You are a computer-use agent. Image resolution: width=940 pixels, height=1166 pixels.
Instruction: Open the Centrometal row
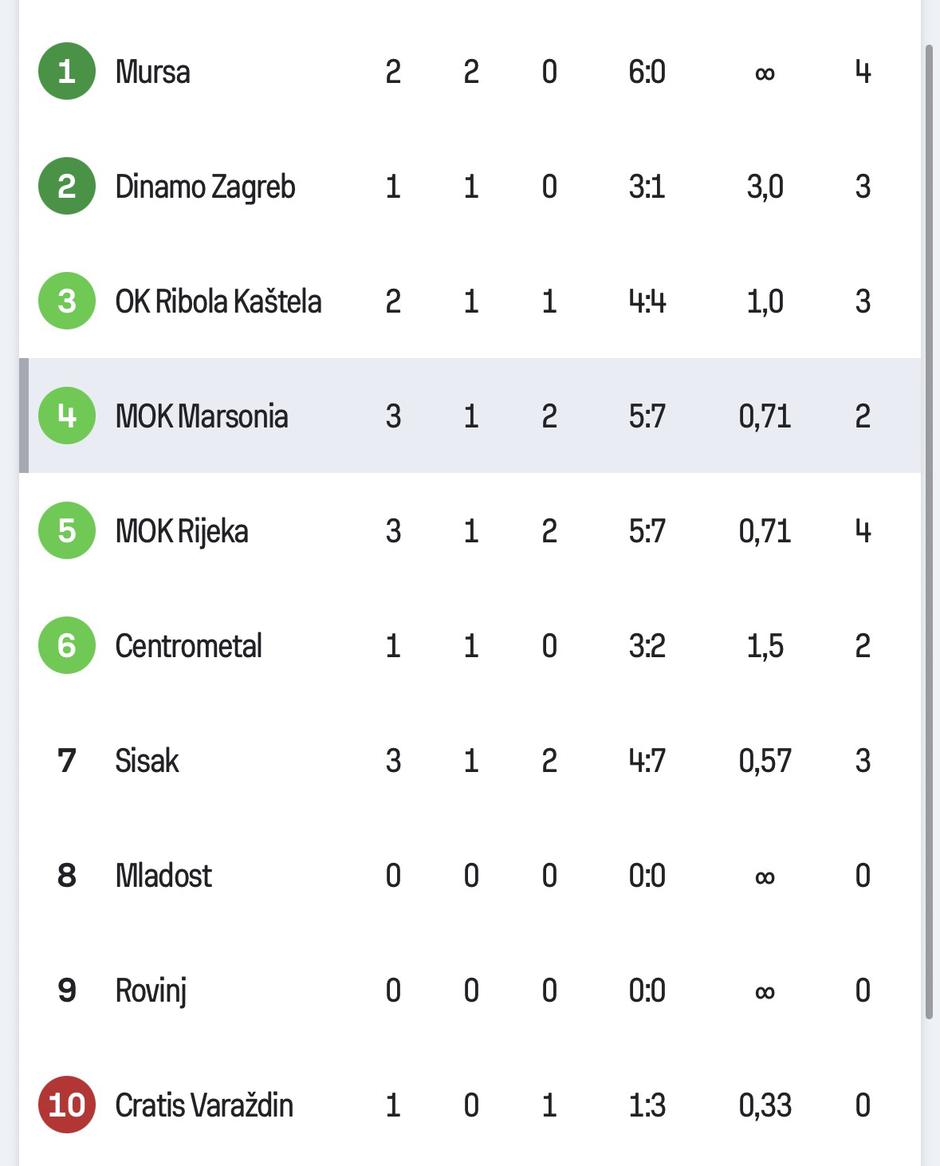(x=188, y=646)
